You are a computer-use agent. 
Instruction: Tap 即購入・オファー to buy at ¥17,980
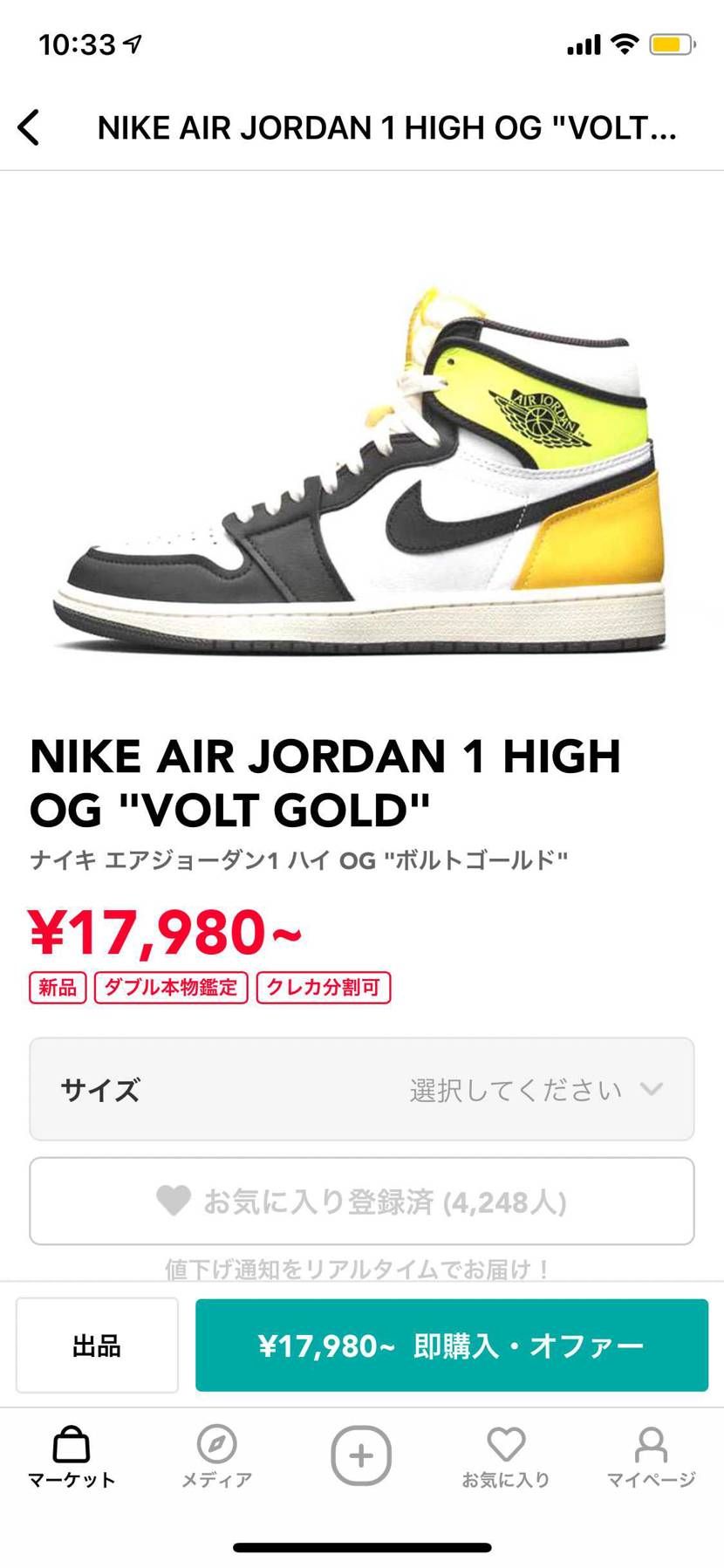[450, 1345]
